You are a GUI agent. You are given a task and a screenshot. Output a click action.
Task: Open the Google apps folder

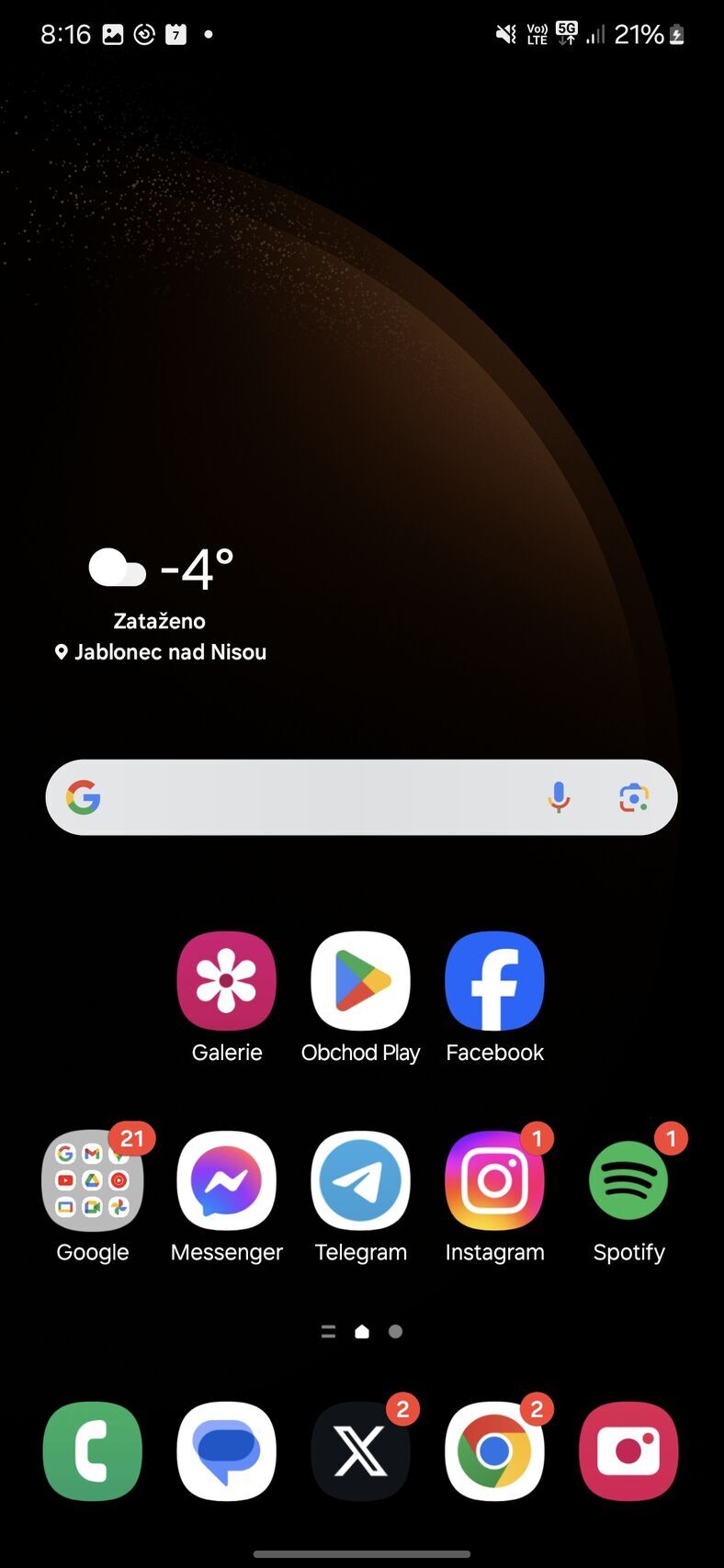coord(92,1180)
